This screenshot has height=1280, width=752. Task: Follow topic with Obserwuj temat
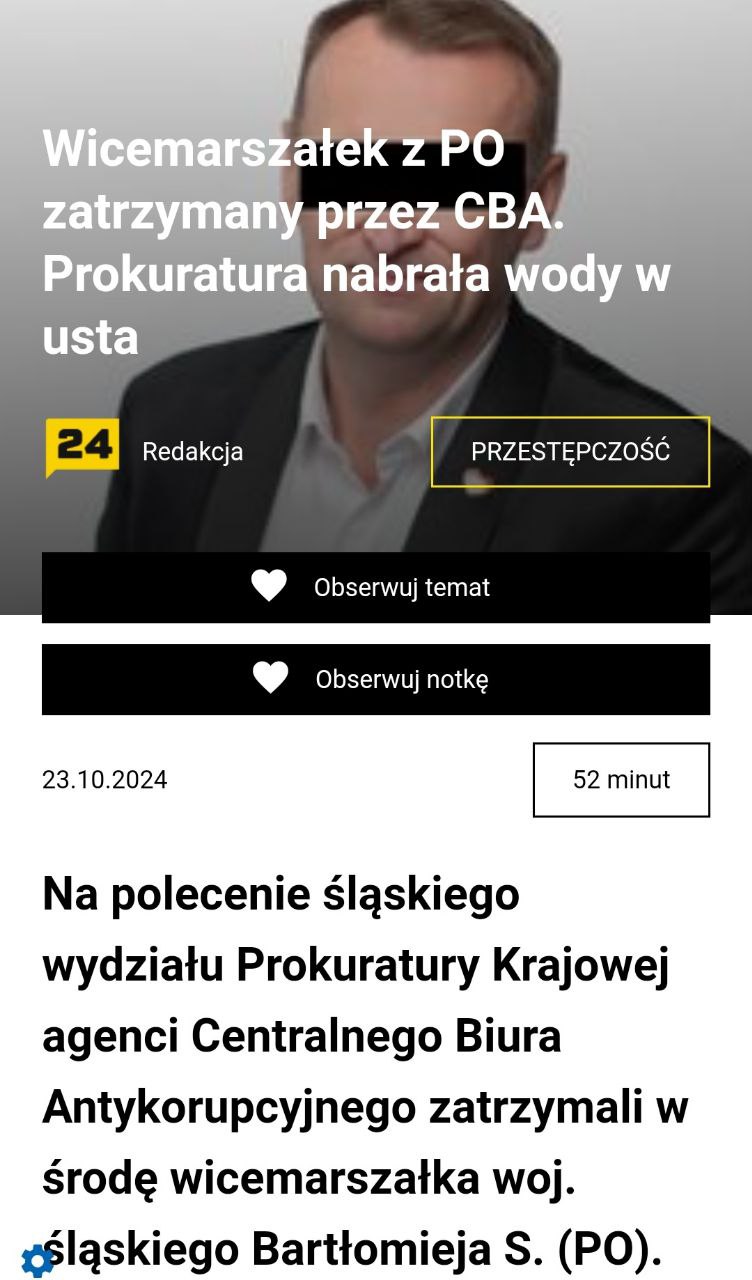(x=376, y=587)
